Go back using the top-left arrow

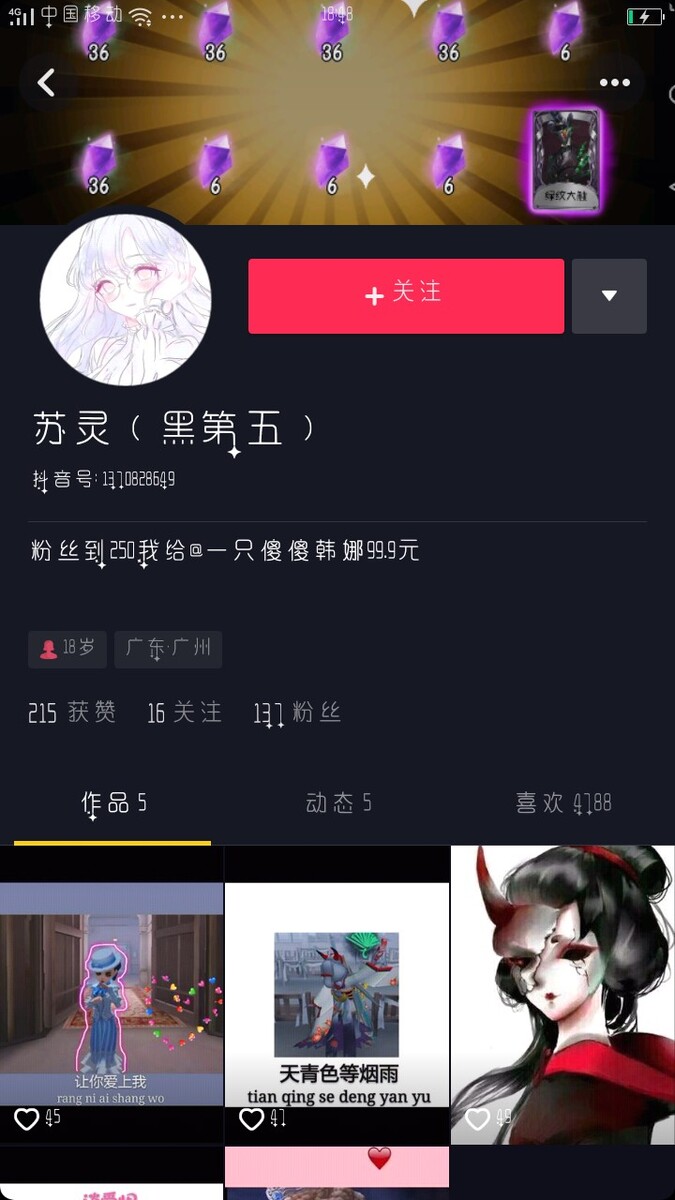pyautogui.click(x=46, y=83)
